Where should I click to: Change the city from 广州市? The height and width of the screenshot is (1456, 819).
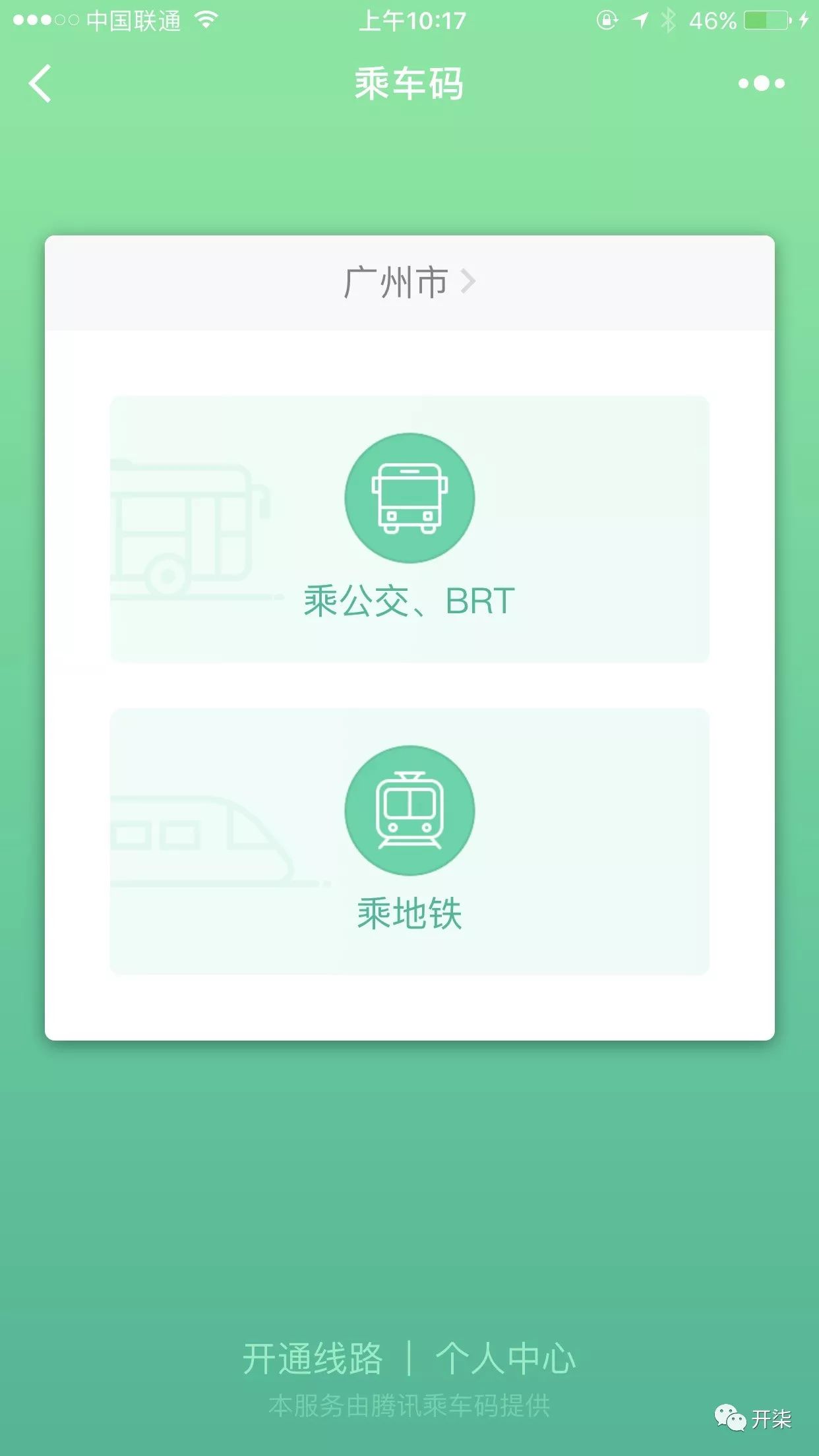[409, 282]
